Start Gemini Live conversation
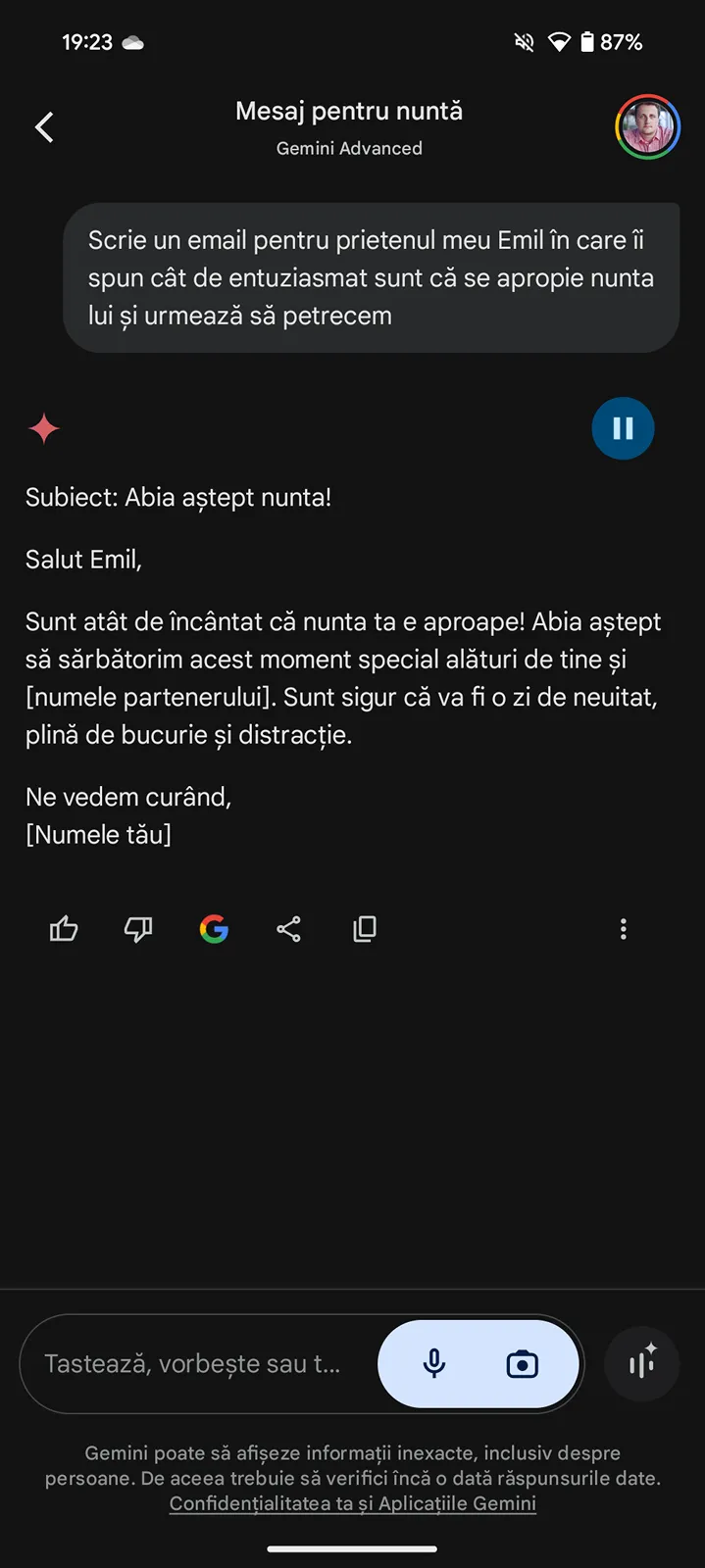The height and width of the screenshot is (1568, 705). point(642,1364)
